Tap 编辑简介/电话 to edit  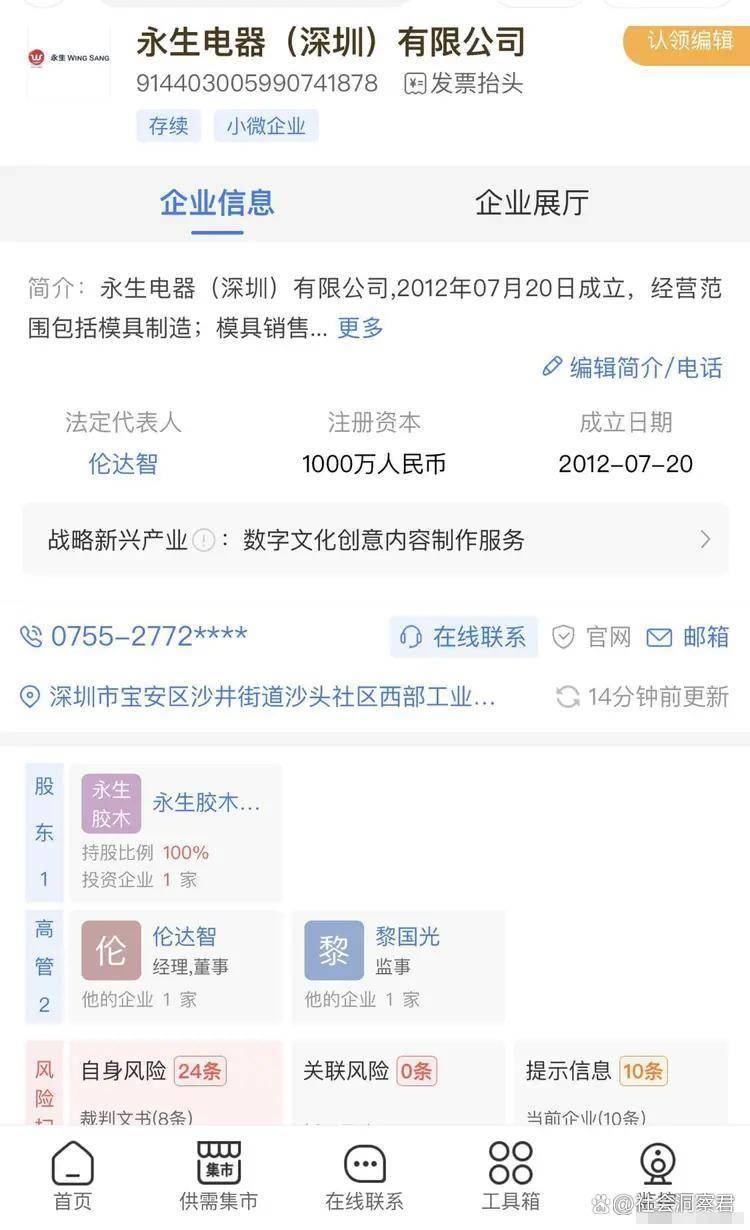point(632,367)
